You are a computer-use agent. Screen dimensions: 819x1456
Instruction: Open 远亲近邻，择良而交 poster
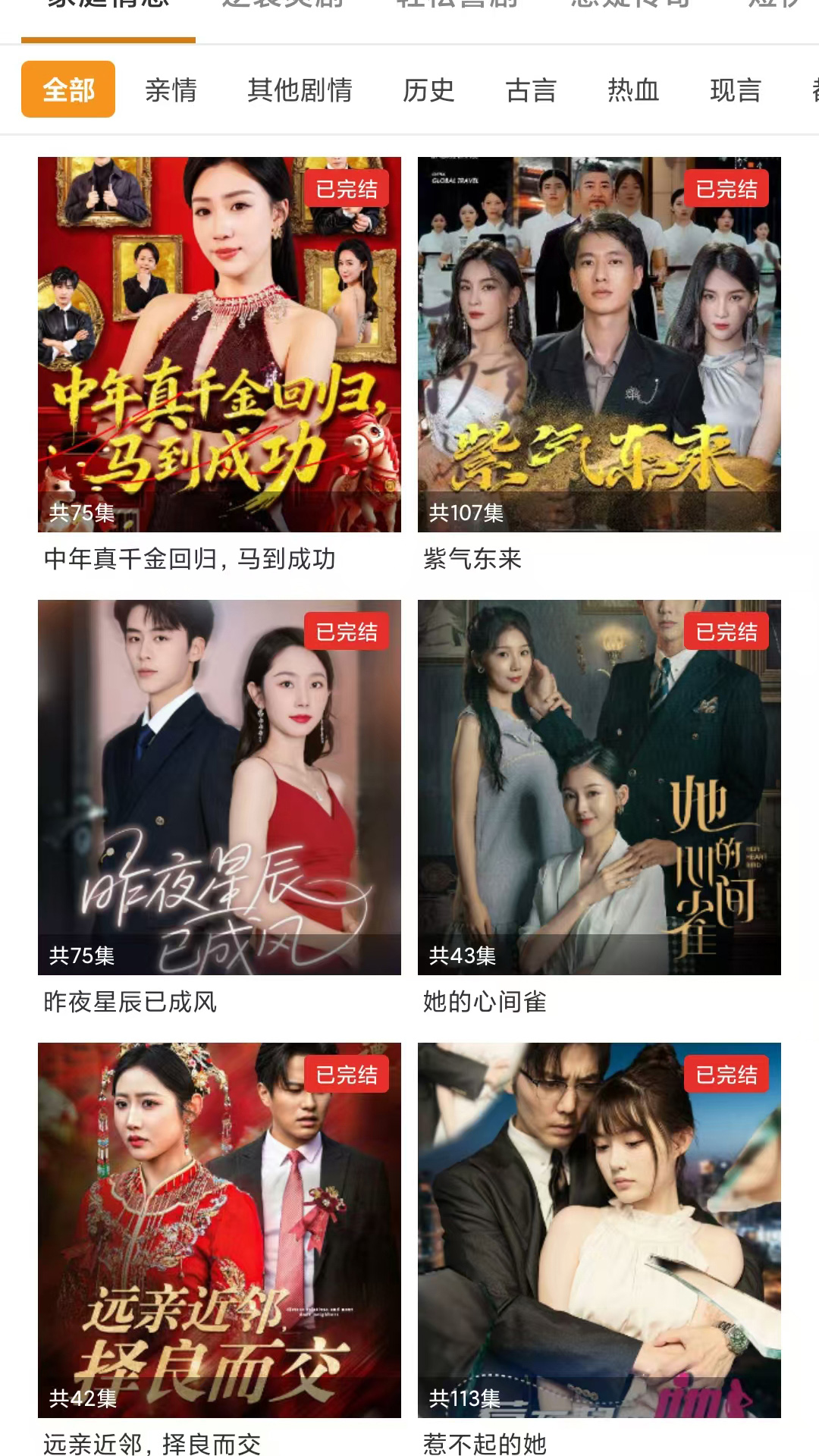pyautogui.click(x=219, y=1228)
